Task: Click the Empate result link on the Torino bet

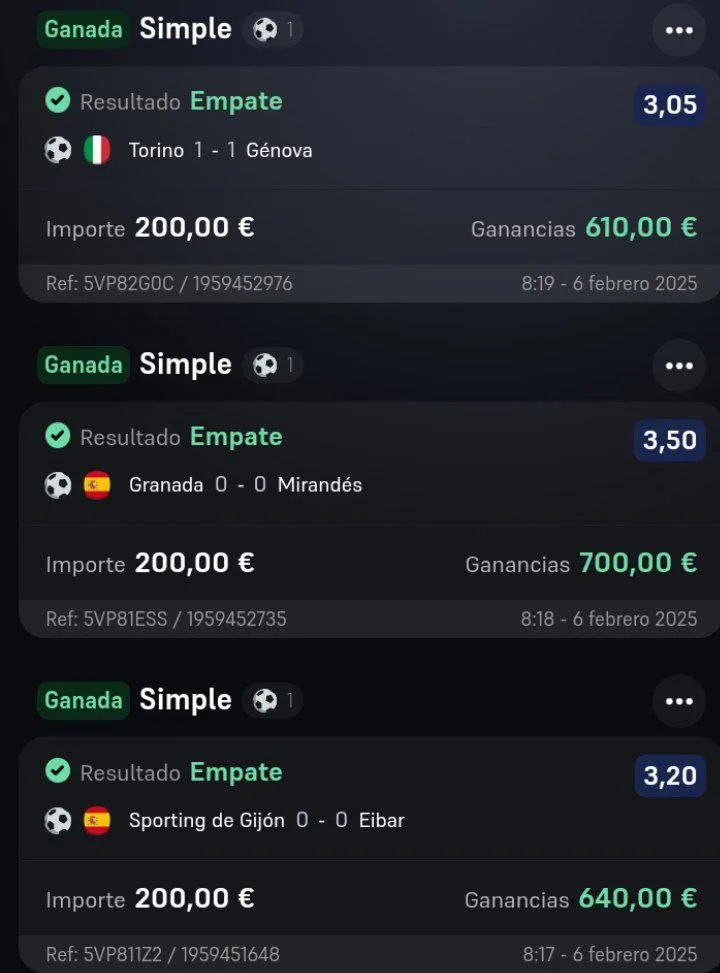Action: tap(235, 100)
